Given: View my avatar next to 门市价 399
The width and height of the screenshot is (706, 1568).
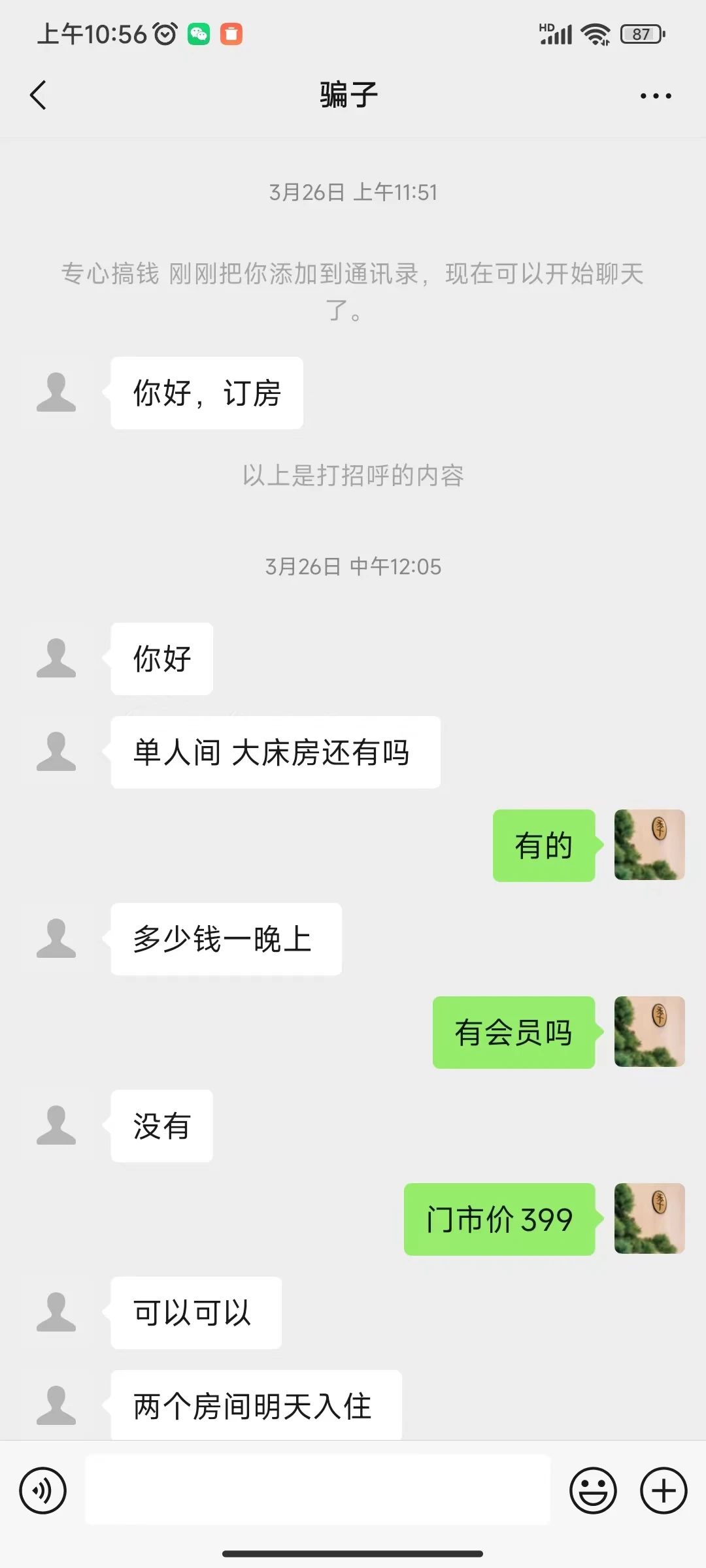Looking at the screenshot, I should [x=649, y=1218].
